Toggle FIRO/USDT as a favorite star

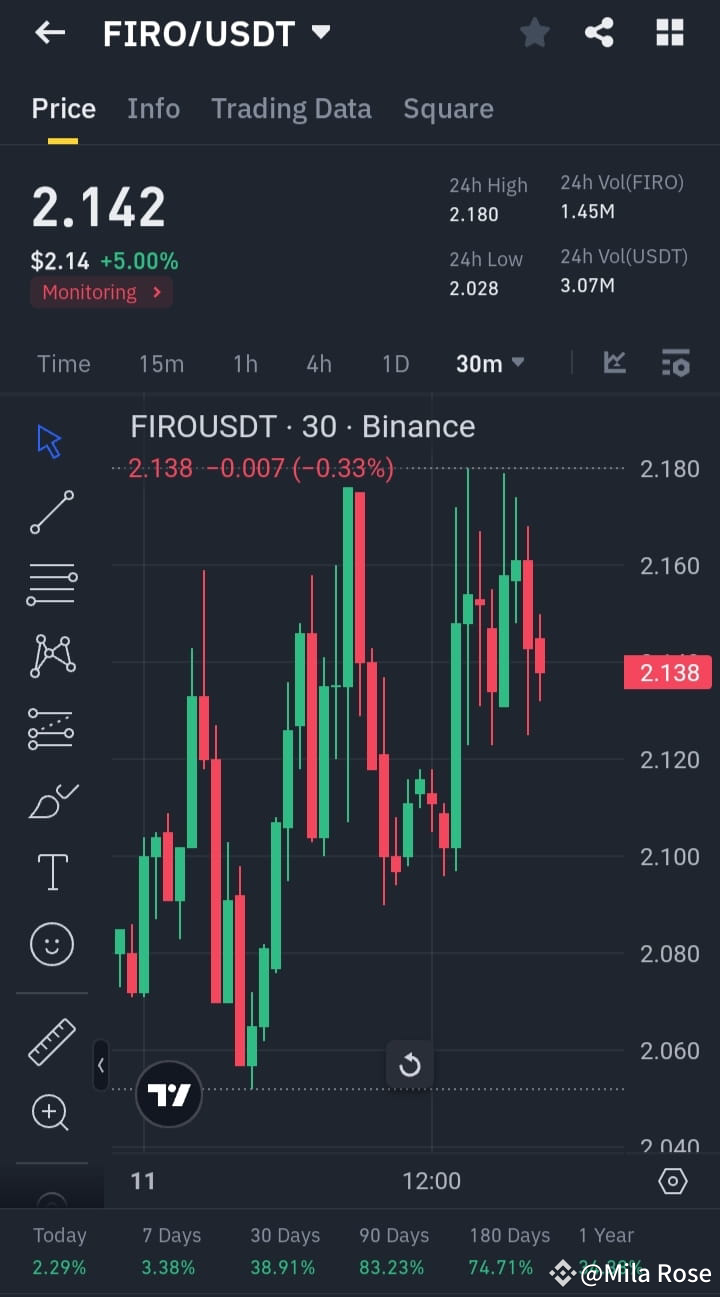pos(534,32)
